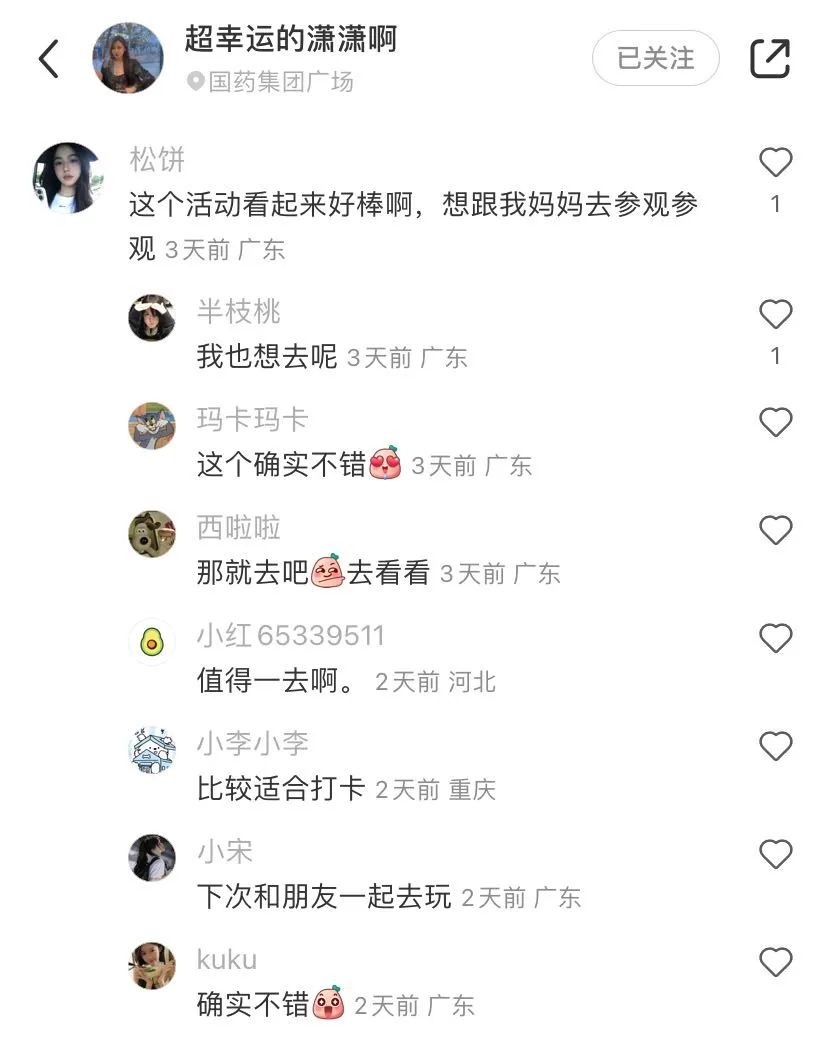
Task: Open 超幸运的潇潇啊's profile picture
Action: pos(128,58)
